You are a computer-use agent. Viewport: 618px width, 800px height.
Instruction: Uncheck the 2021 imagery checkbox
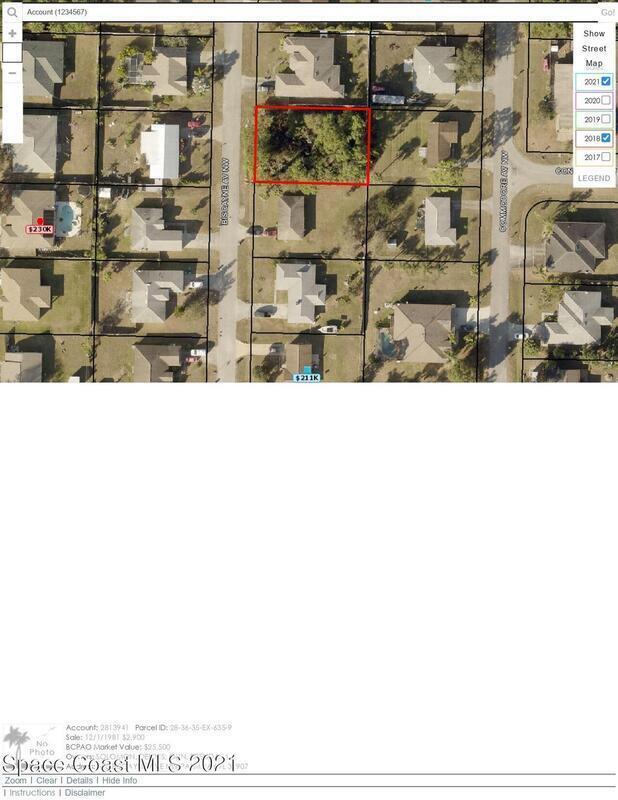(606, 81)
